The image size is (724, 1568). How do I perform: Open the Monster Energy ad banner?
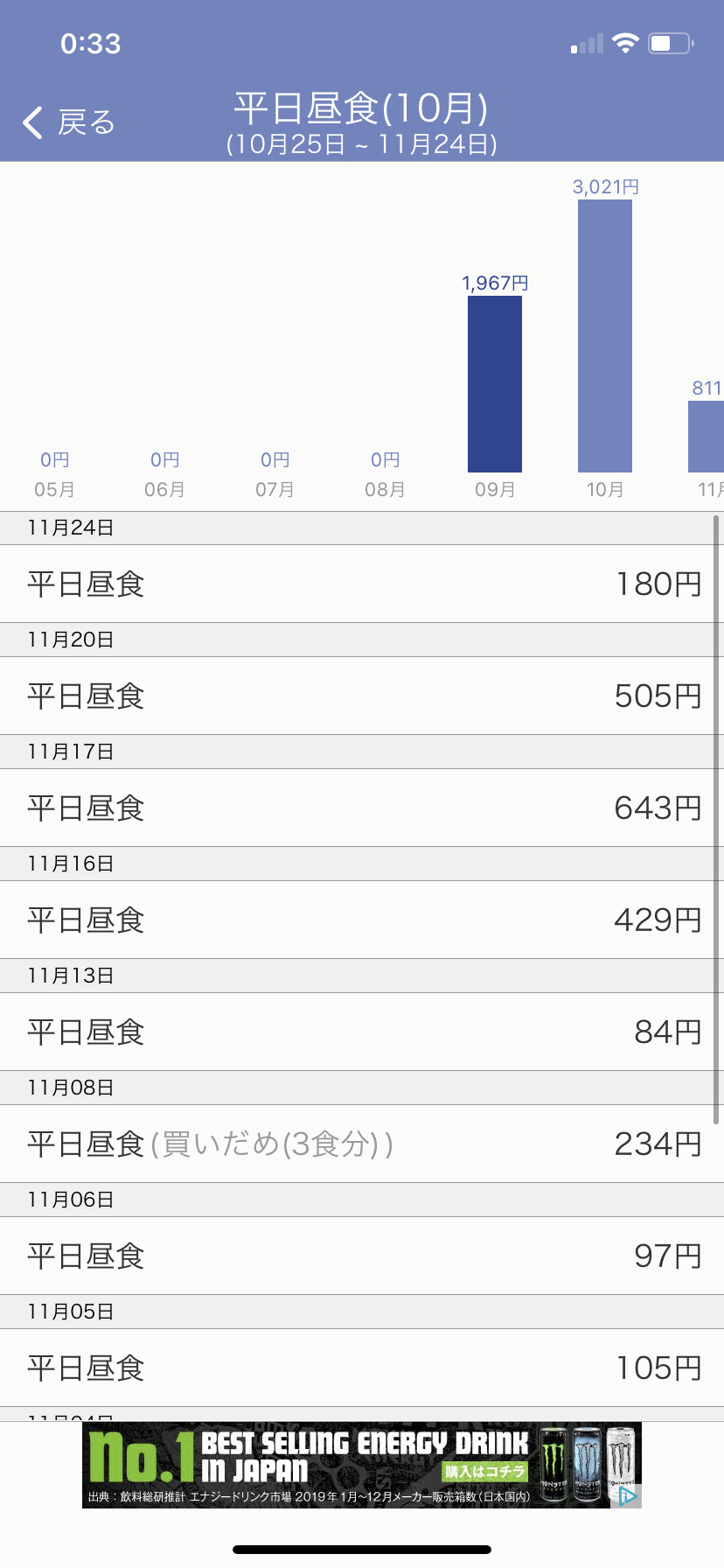click(x=362, y=1465)
